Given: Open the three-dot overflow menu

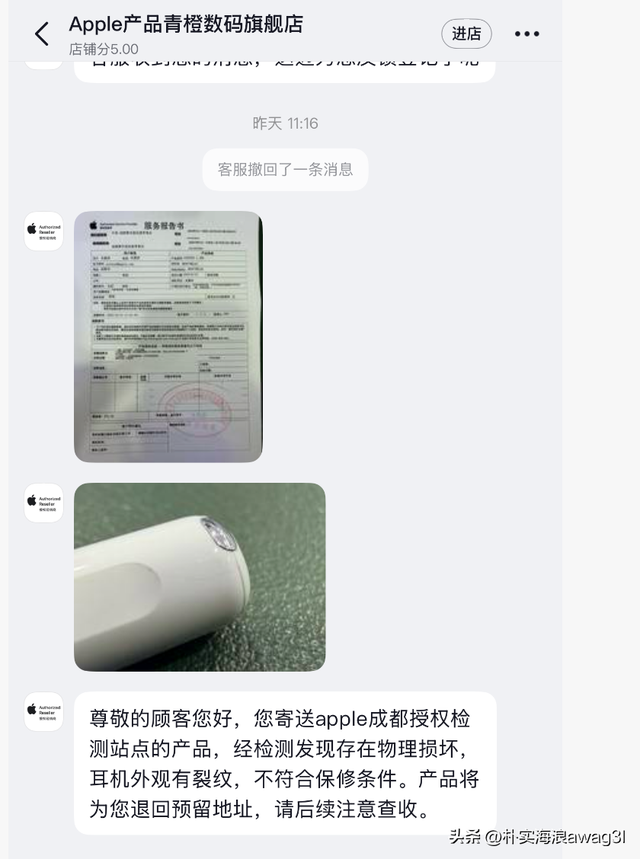Looking at the screenshot, I should 527,34.
